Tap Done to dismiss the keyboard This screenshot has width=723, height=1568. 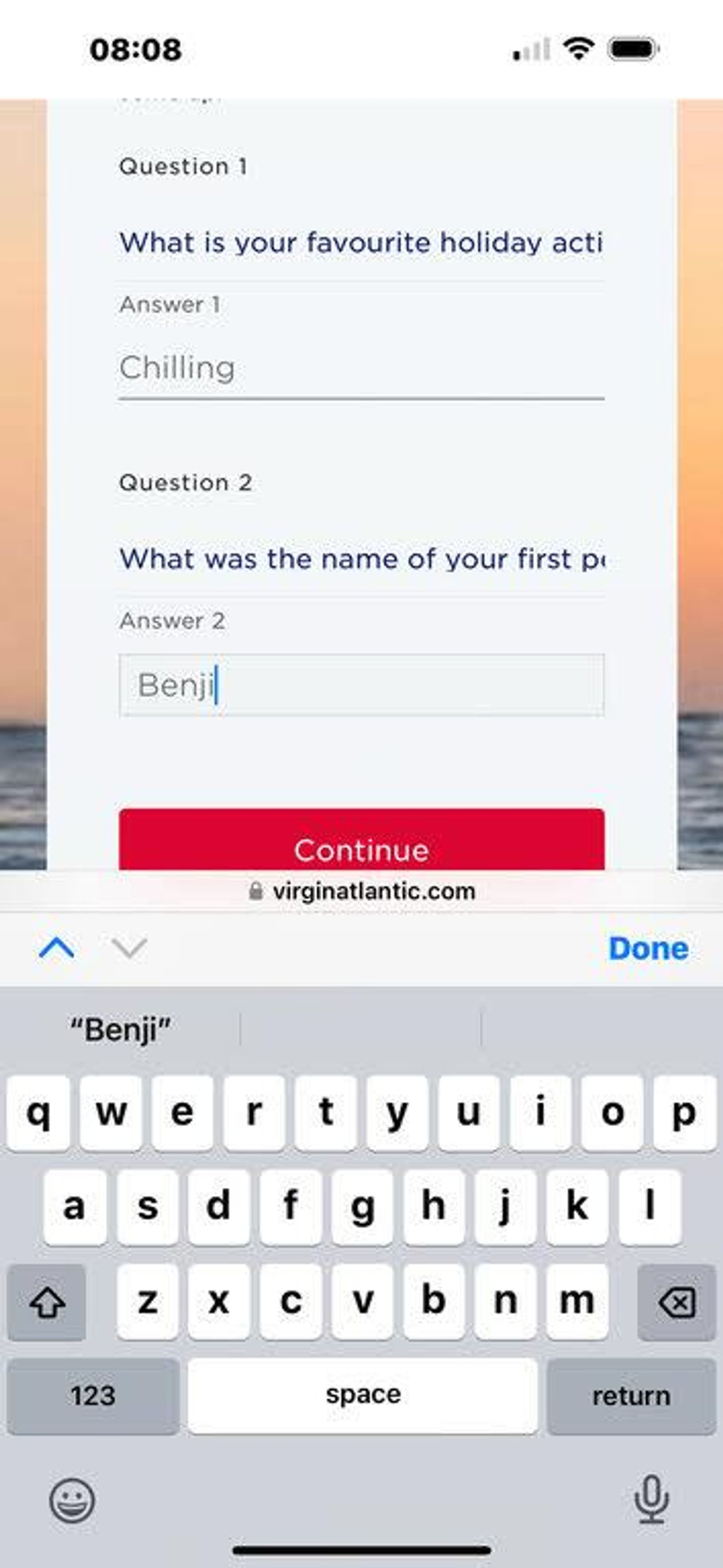[648, 948]
